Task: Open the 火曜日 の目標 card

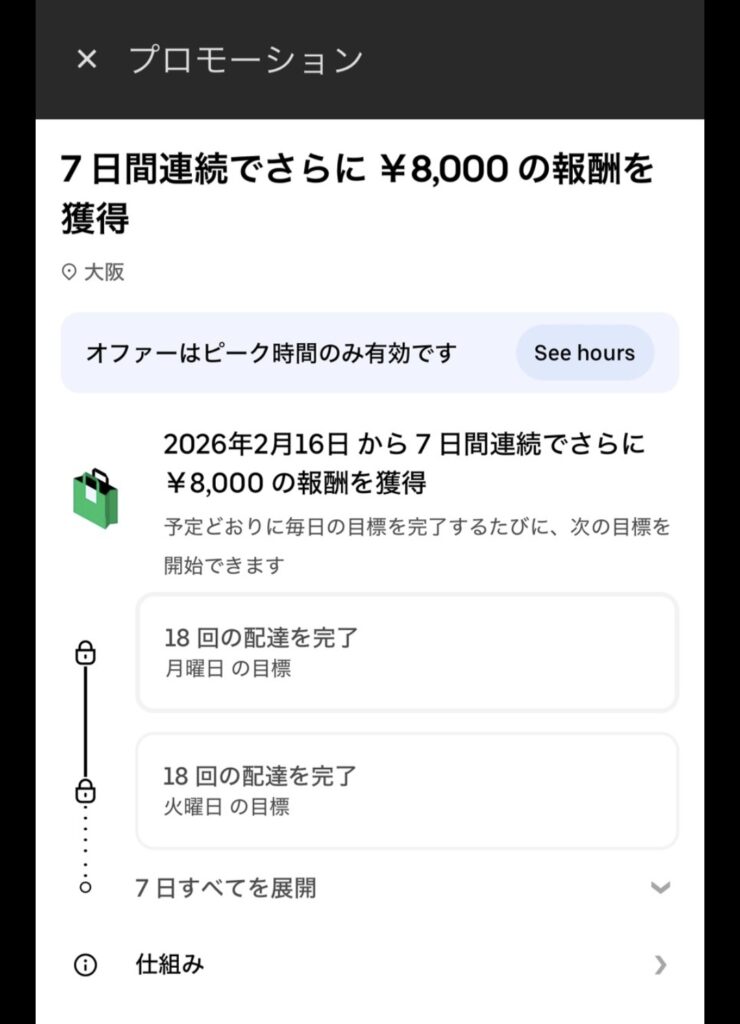Action: tap(407, 790)
